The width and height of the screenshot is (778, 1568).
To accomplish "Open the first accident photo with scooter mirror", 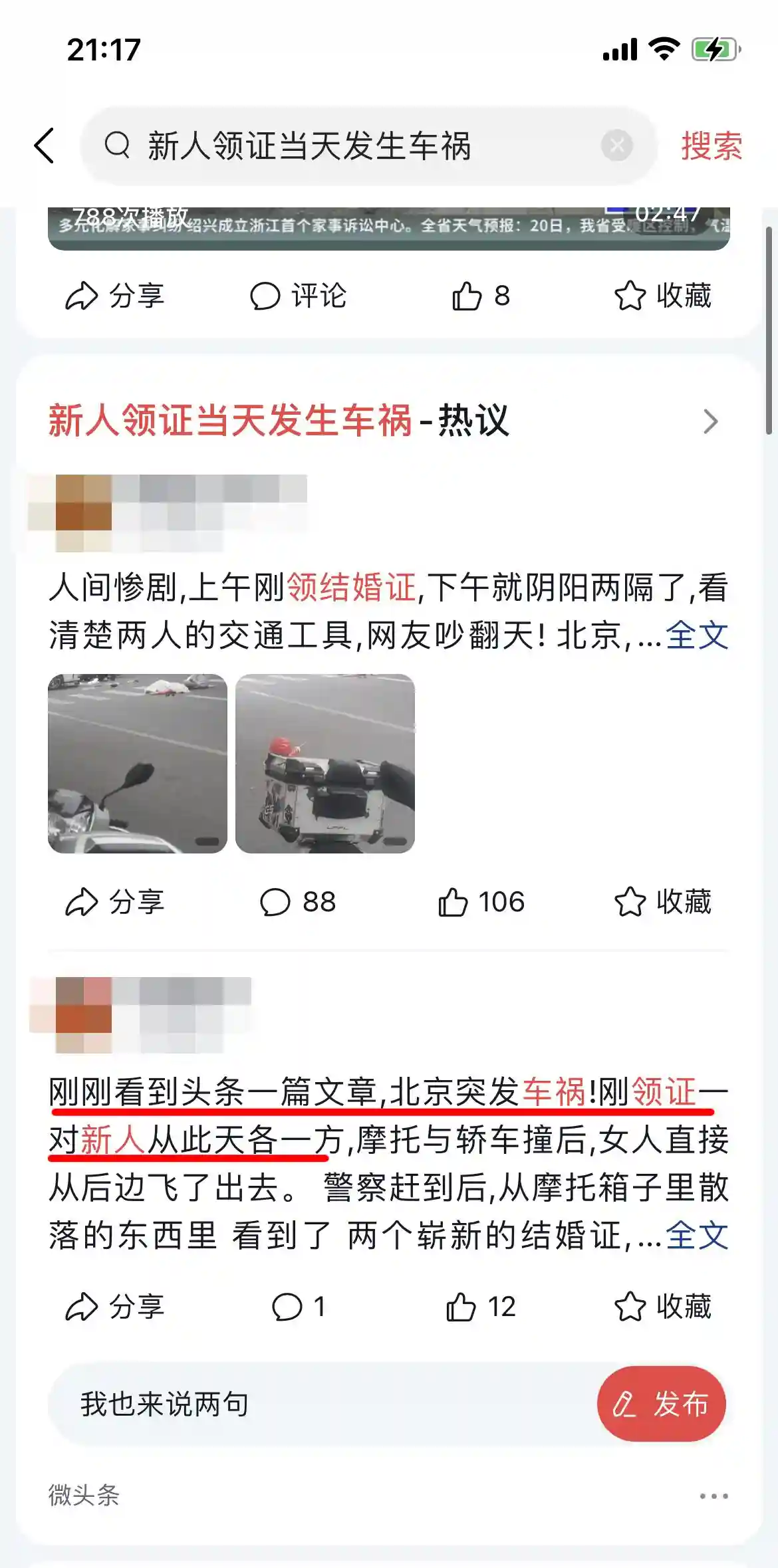I will coord(138,763).
